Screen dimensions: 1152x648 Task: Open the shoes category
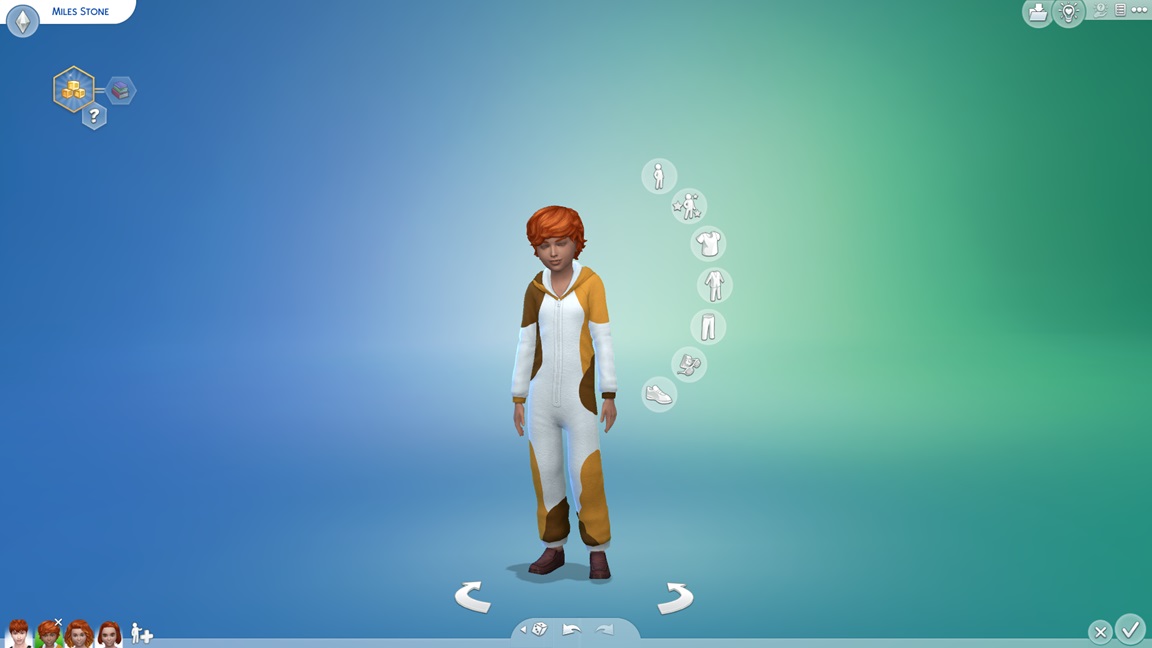[x=659, y=394]
